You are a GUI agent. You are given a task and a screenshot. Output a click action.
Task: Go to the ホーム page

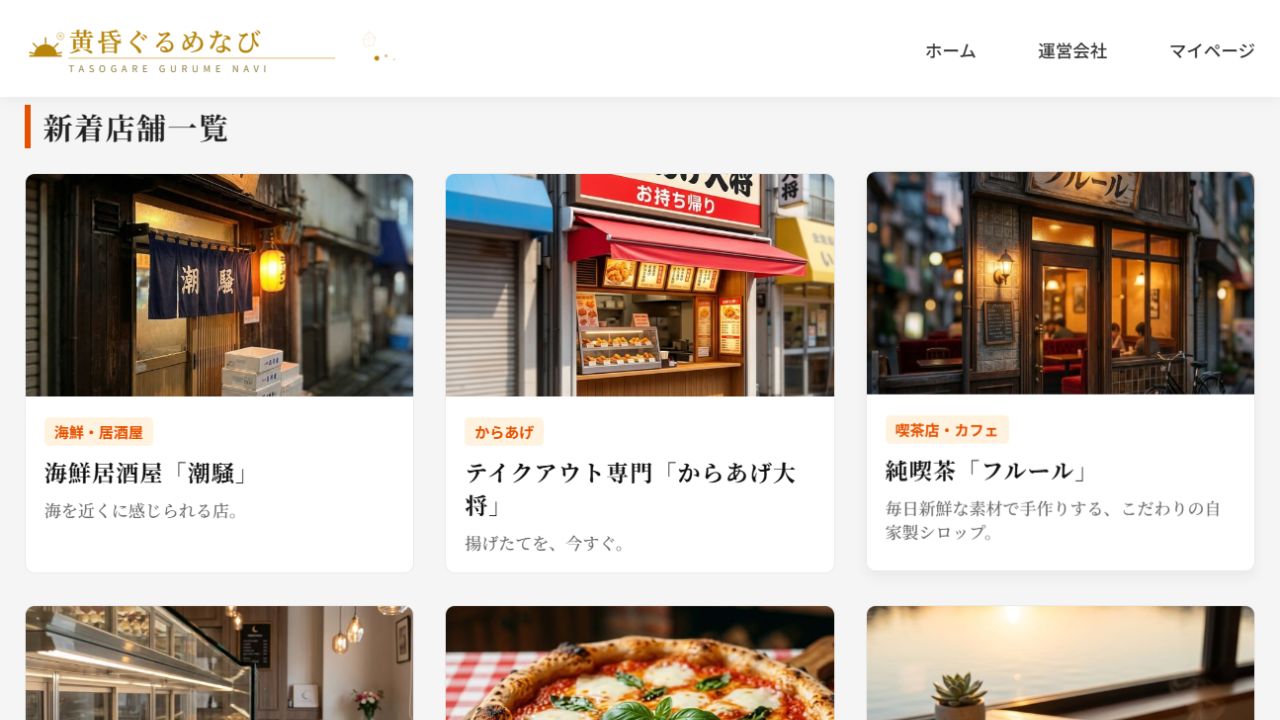pos(950,51)
